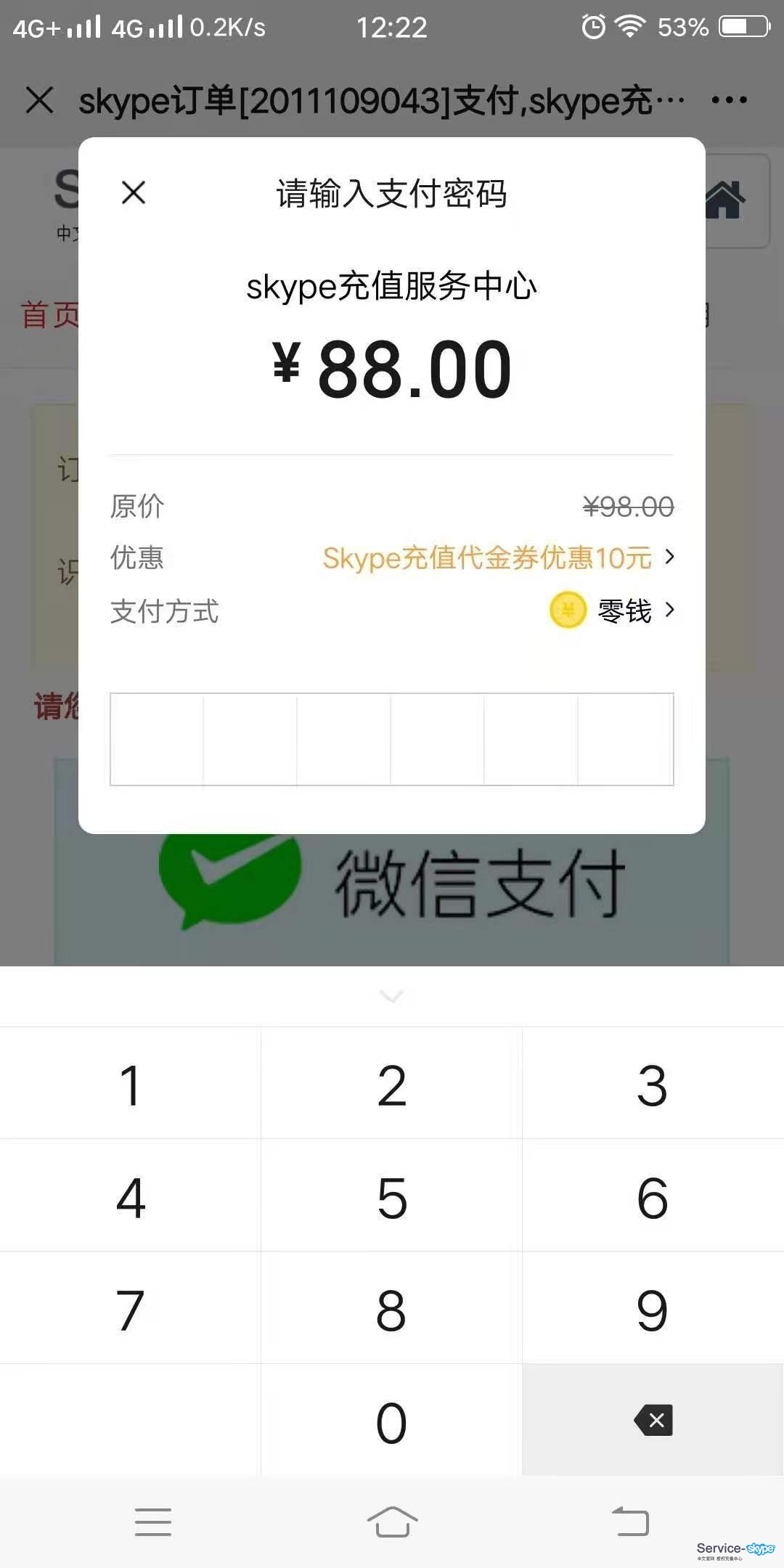Enter digit 3 on keypad
This screenshot has height=1568, width=784.
coord(652,1086)
